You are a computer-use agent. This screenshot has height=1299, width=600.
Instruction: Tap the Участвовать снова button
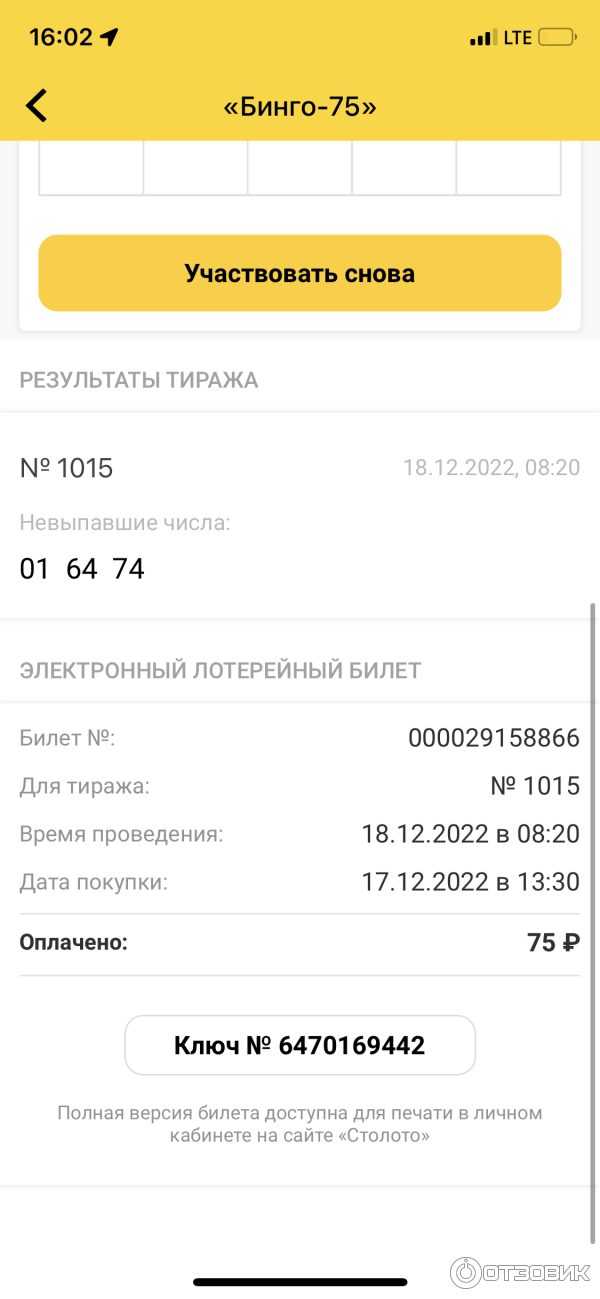299,273
